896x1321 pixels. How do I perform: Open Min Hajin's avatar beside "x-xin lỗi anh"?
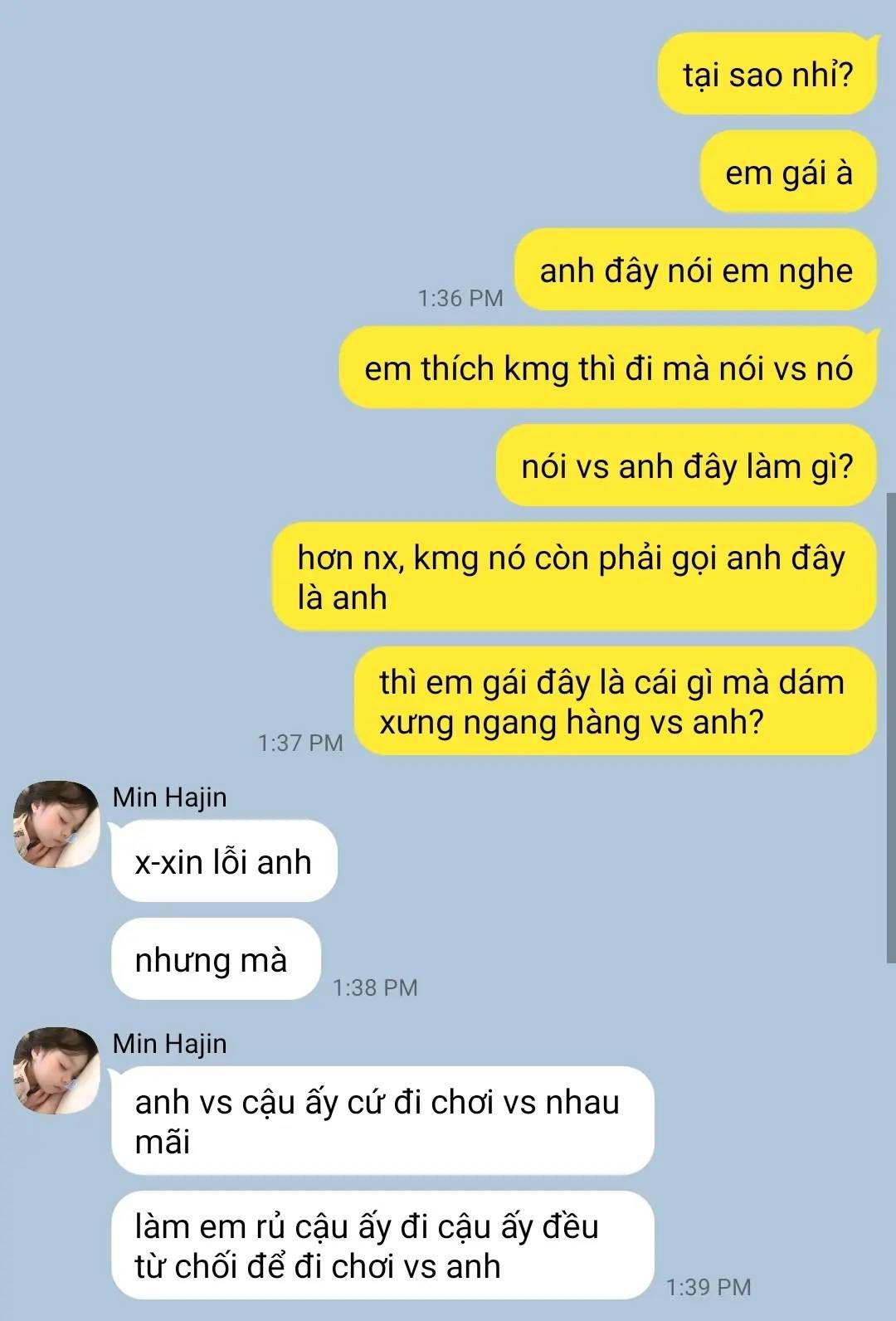[x=56, y=824]
